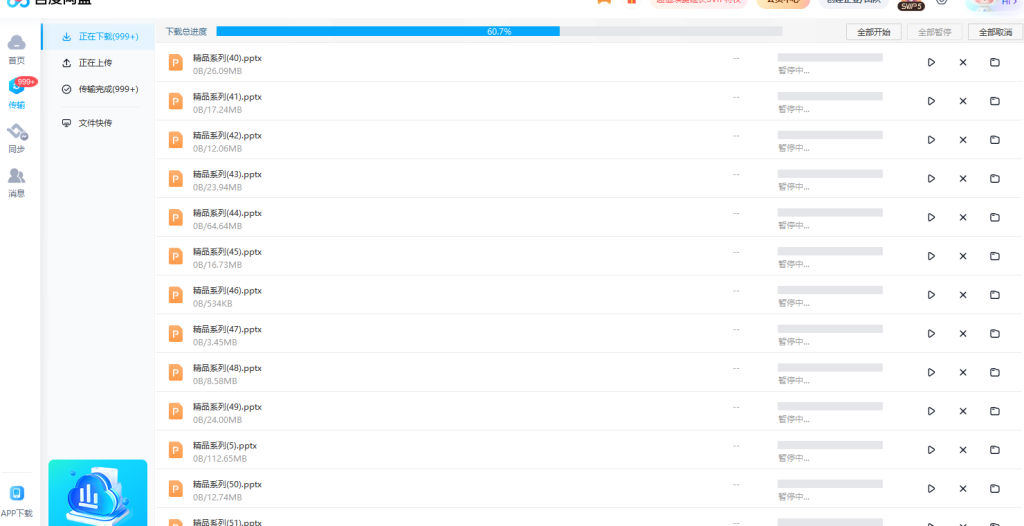
Task: Open APP下载 in the sidebar
Action: click(x=16, y=501)
